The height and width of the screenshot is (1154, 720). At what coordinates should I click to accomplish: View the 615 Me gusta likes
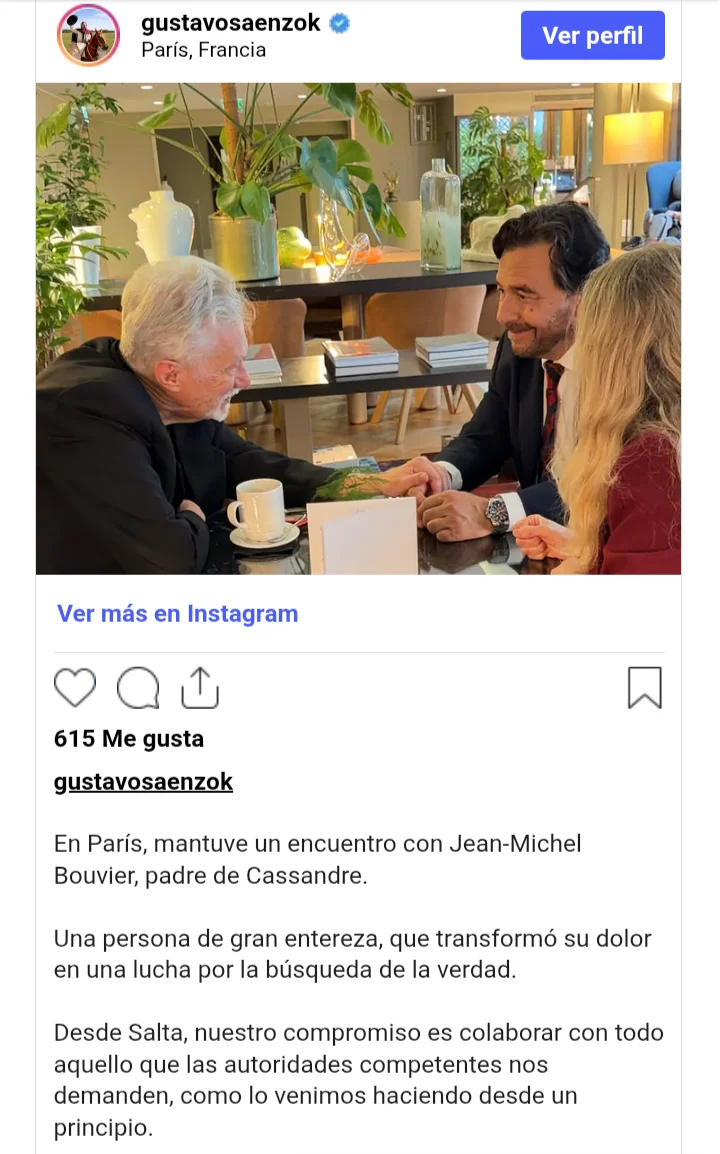pyautogui.click(x=129, y=738)
